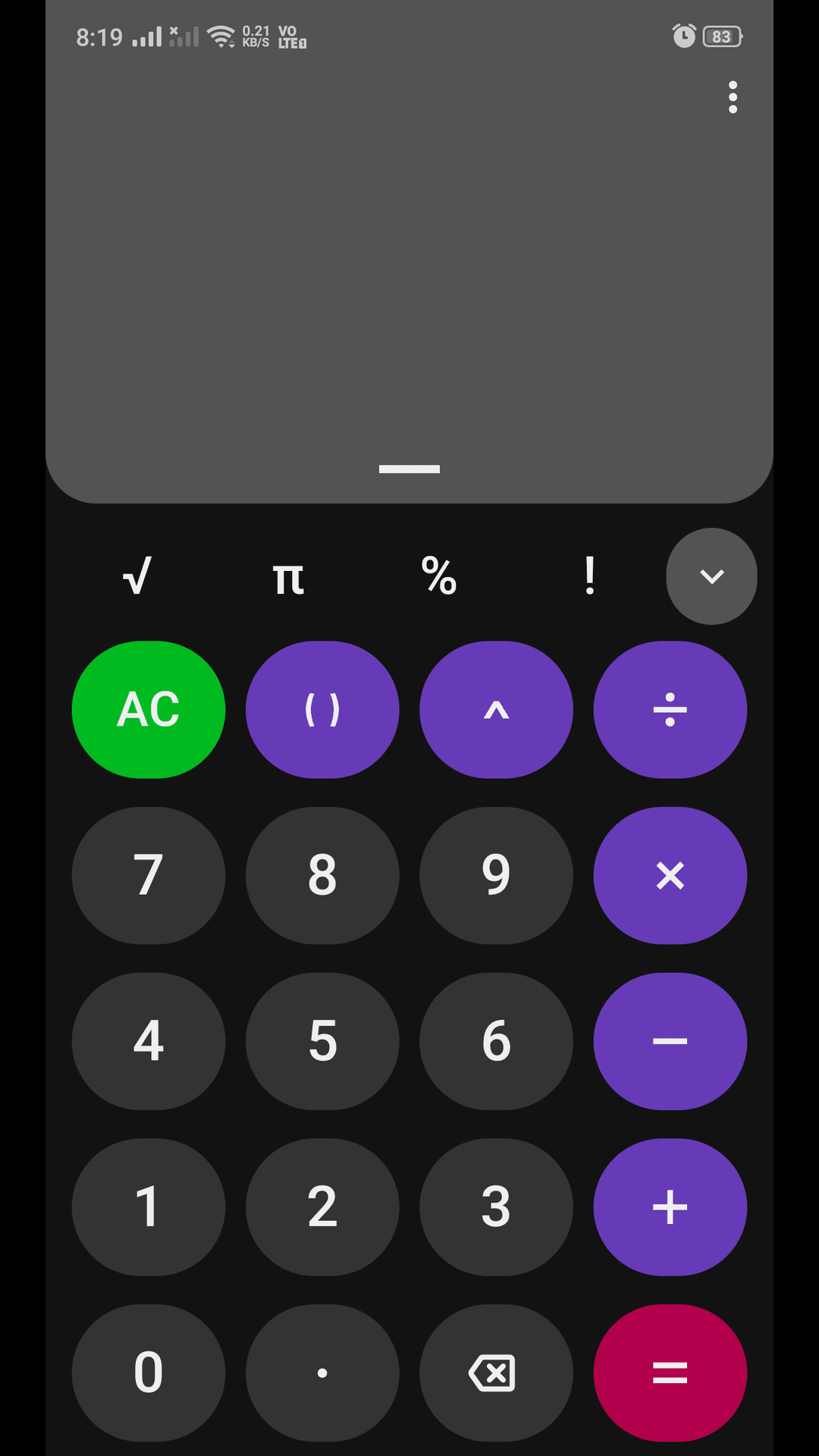Tap the percent symbol
Image resolution: width=819 pixels, height=1456 pixels.
(438, 576)
